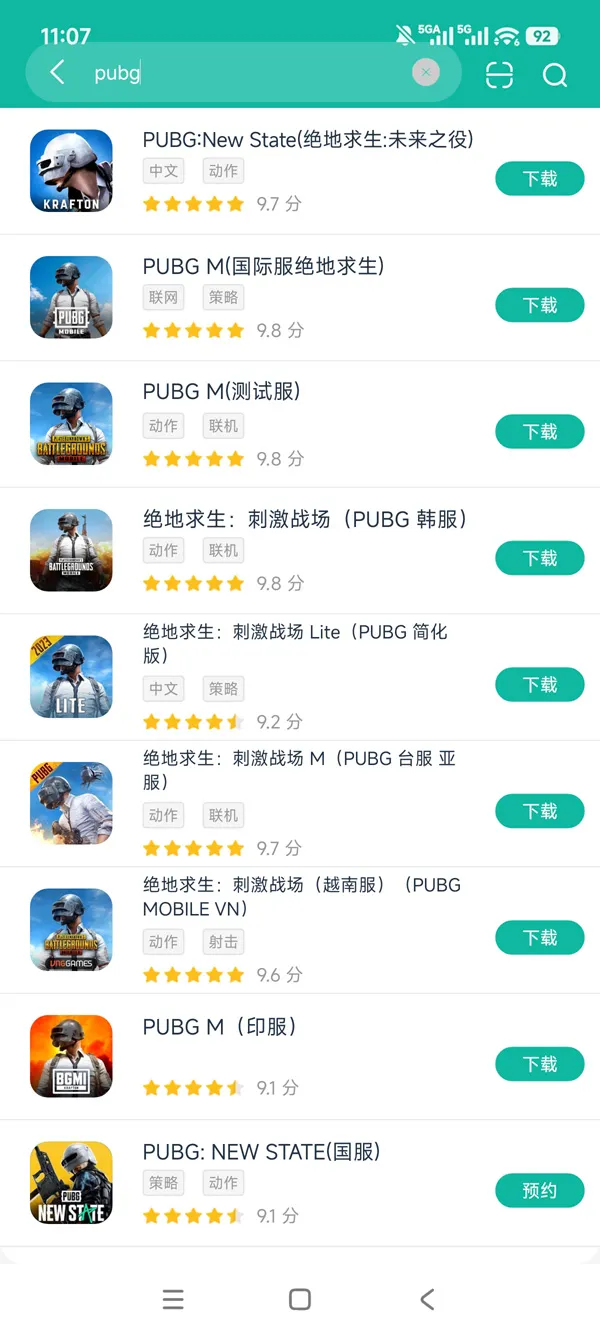Go back using the header arrow

[57, 72]
